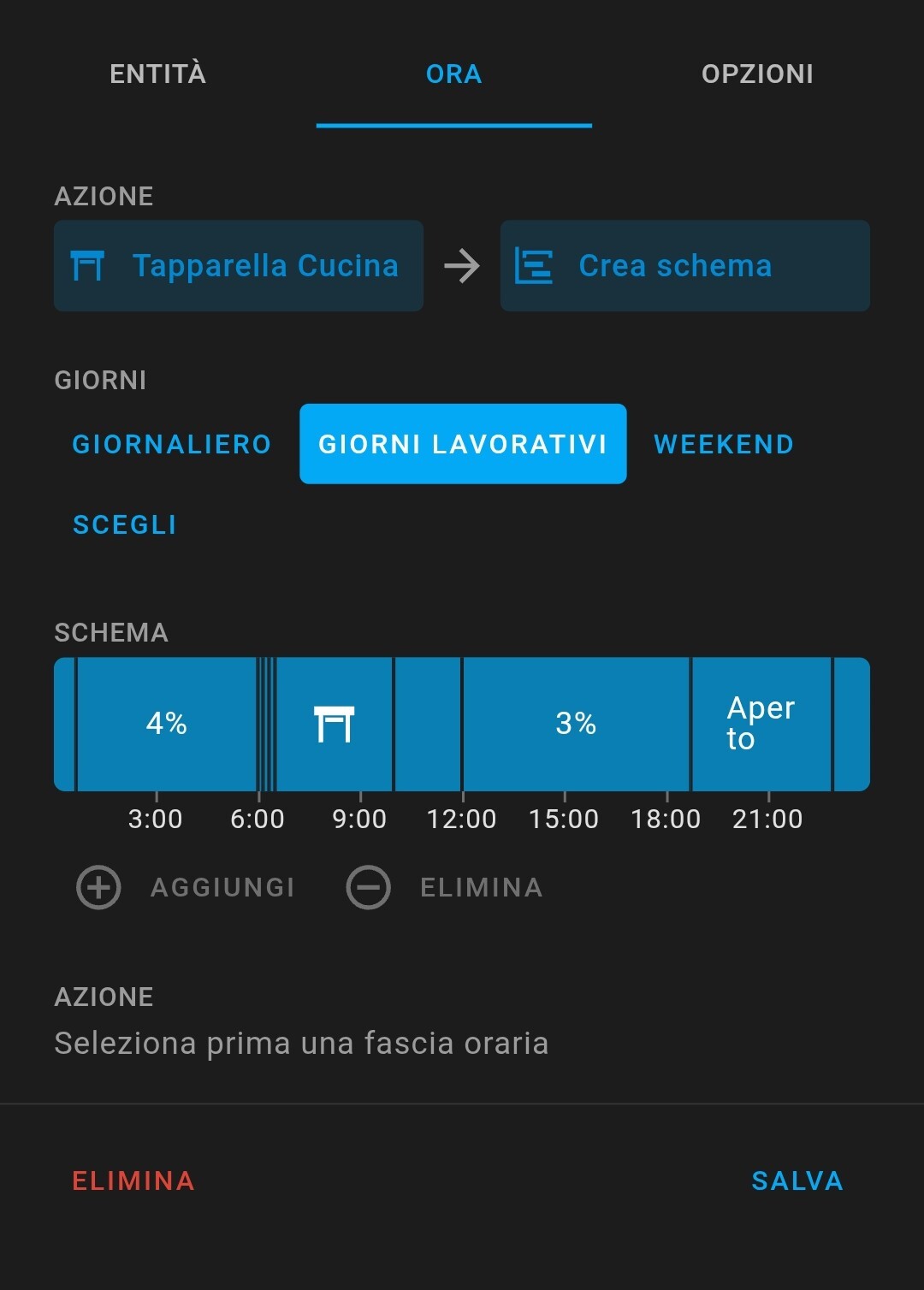Select Giornaliero for the days
Screen dimensions: 924x1290
pos(171,444)
